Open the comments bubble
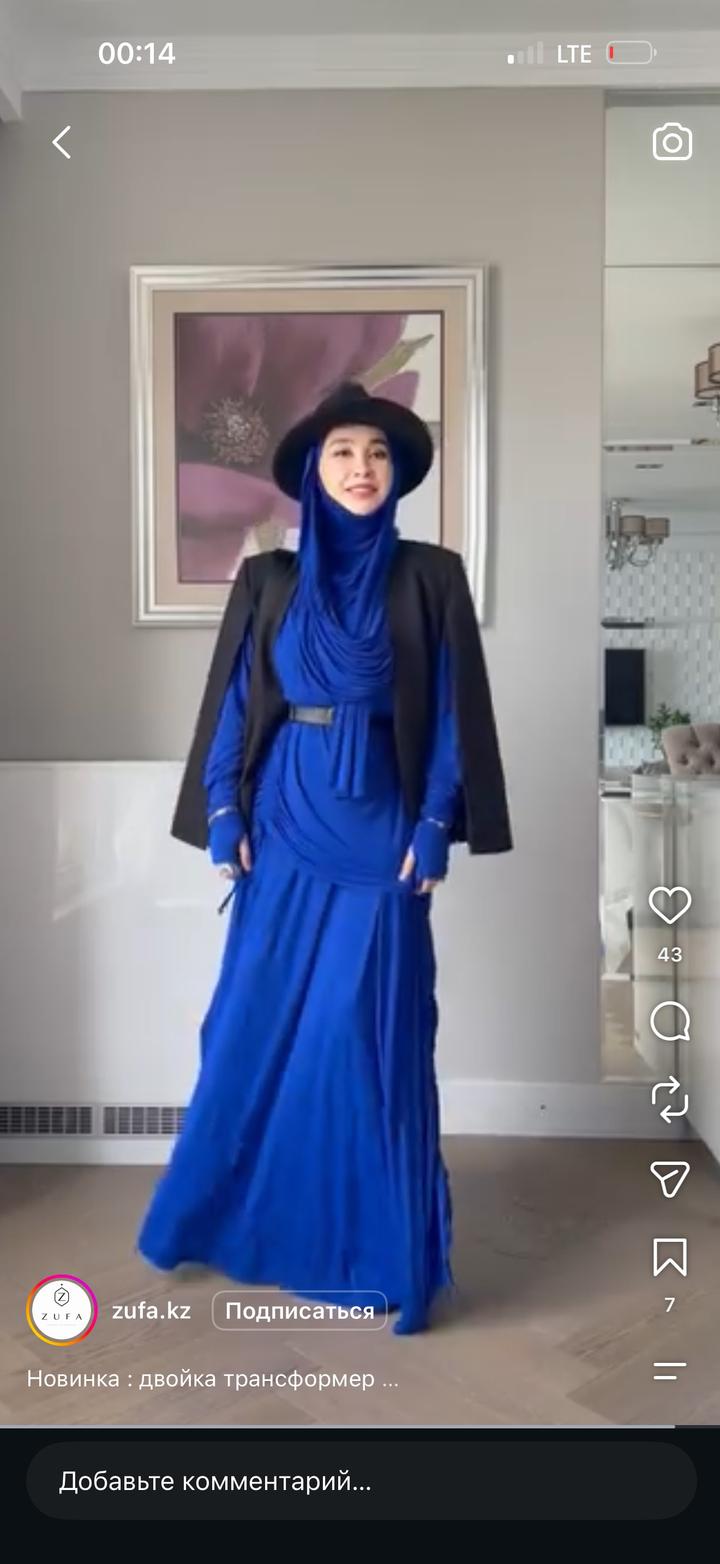The height and width of the screenshot is (1564, 720). click(x=669, y=1022)
